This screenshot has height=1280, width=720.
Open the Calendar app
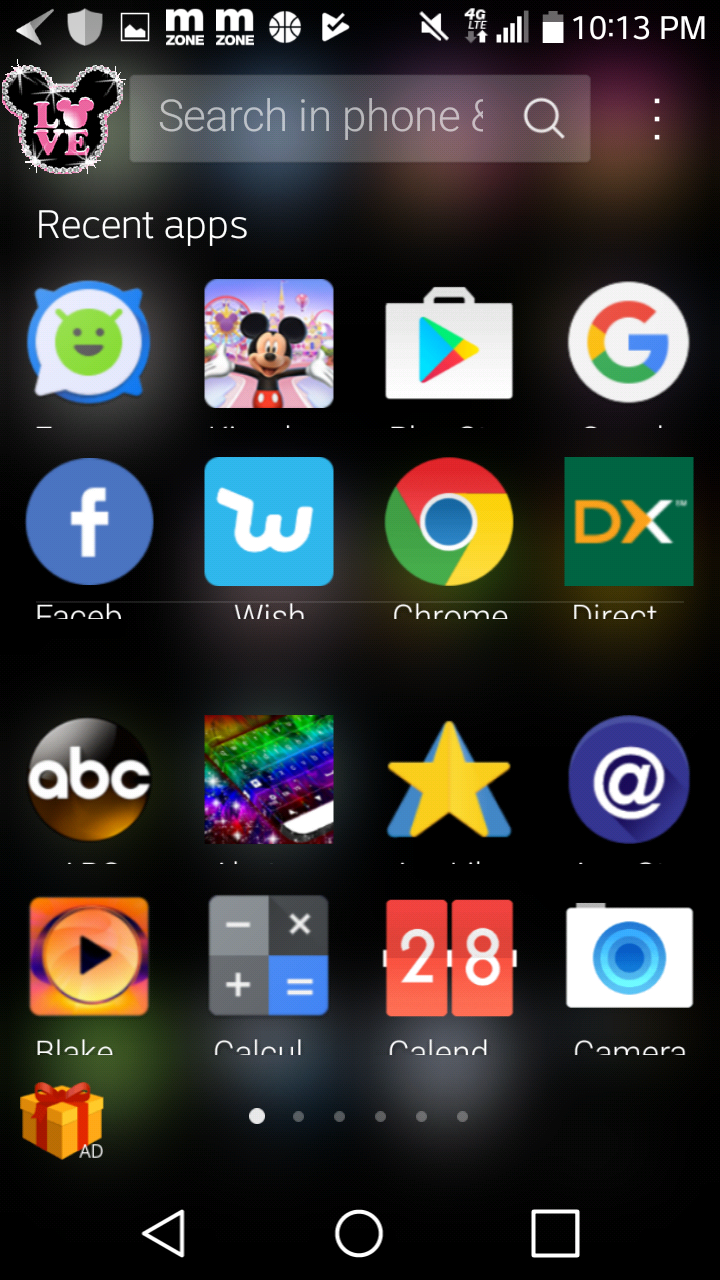449,957
